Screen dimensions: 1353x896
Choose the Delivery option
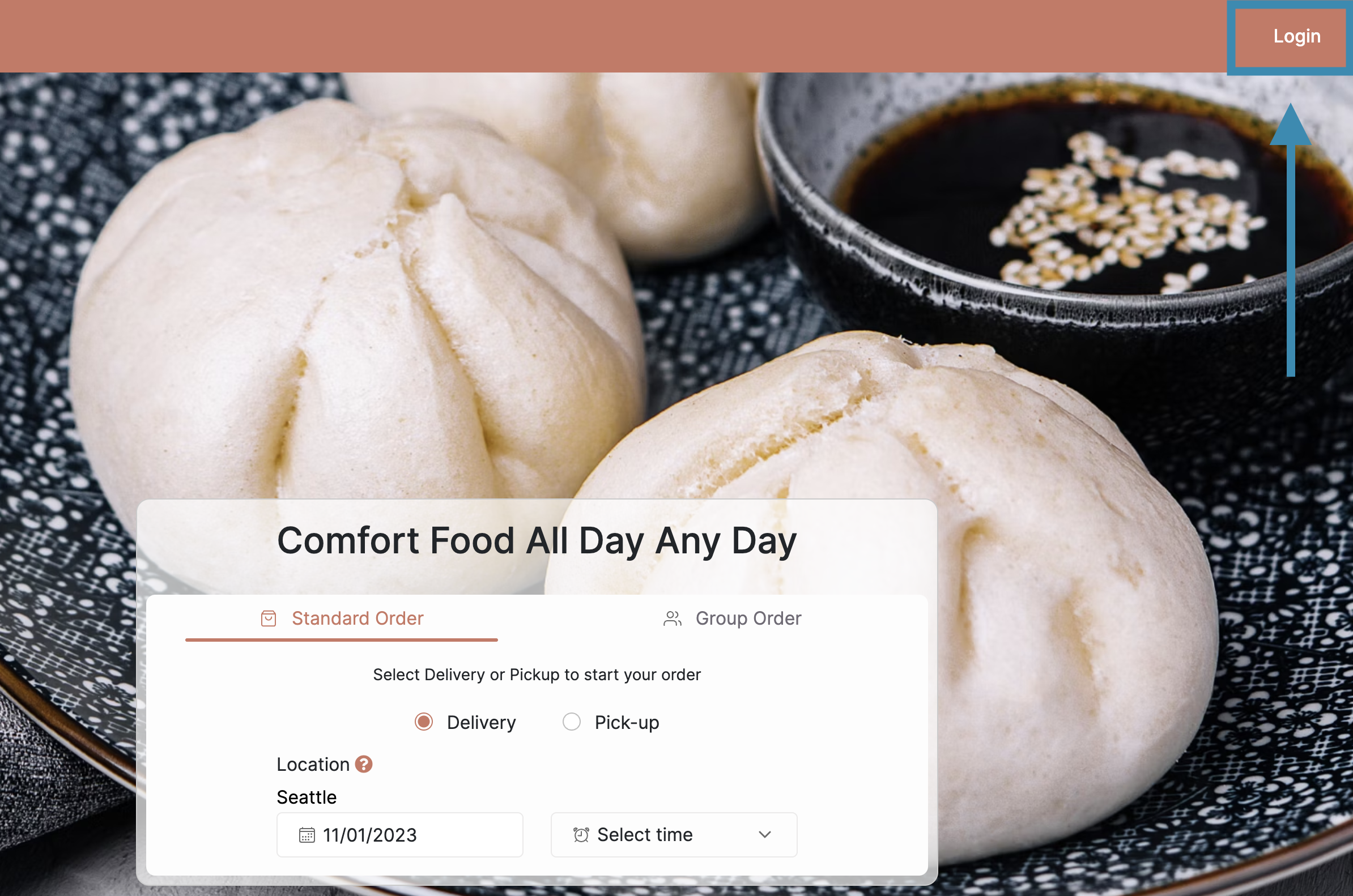[x=424, y=722]
